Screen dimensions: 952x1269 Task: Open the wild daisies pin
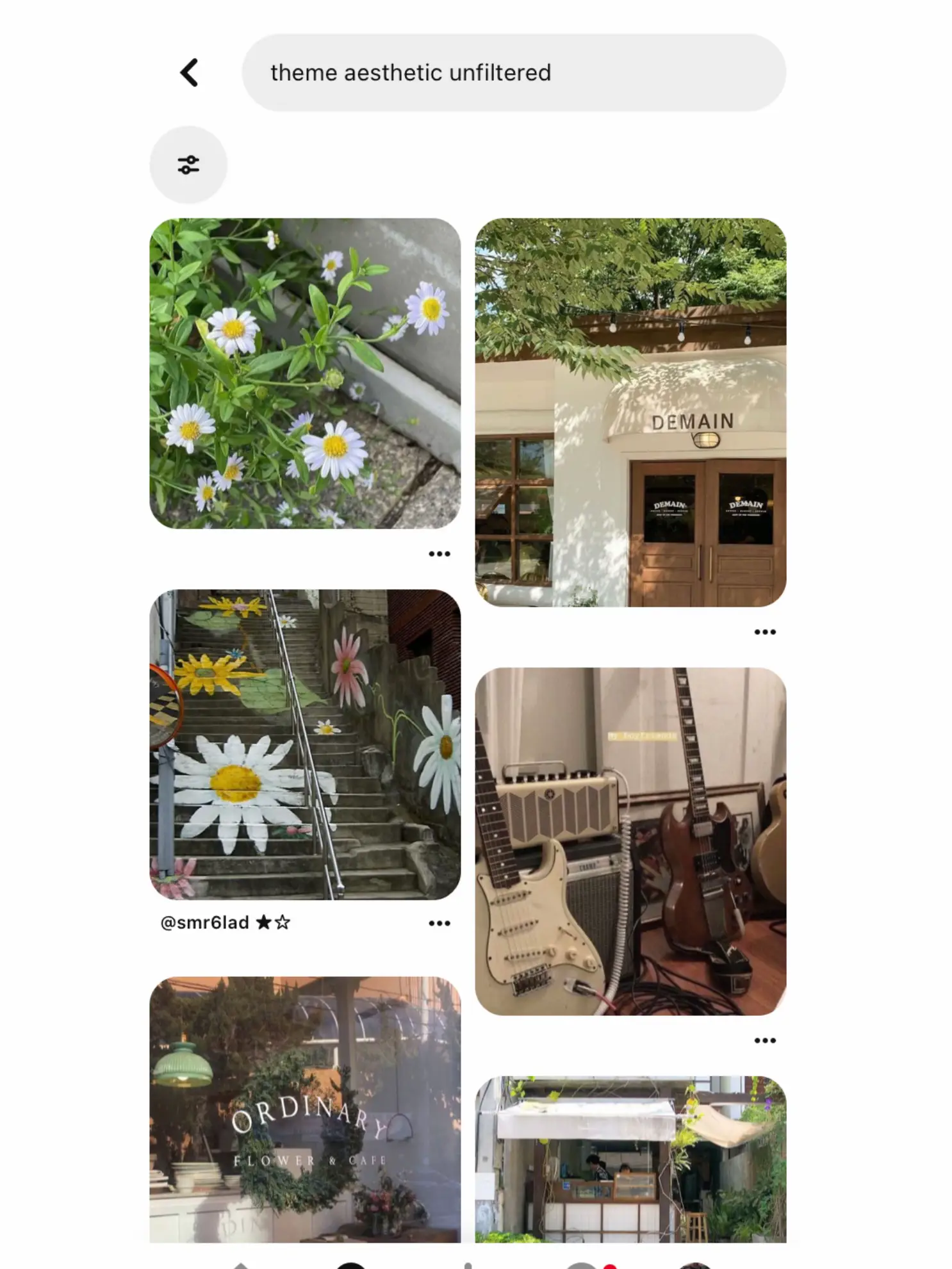tap(305, 373)
